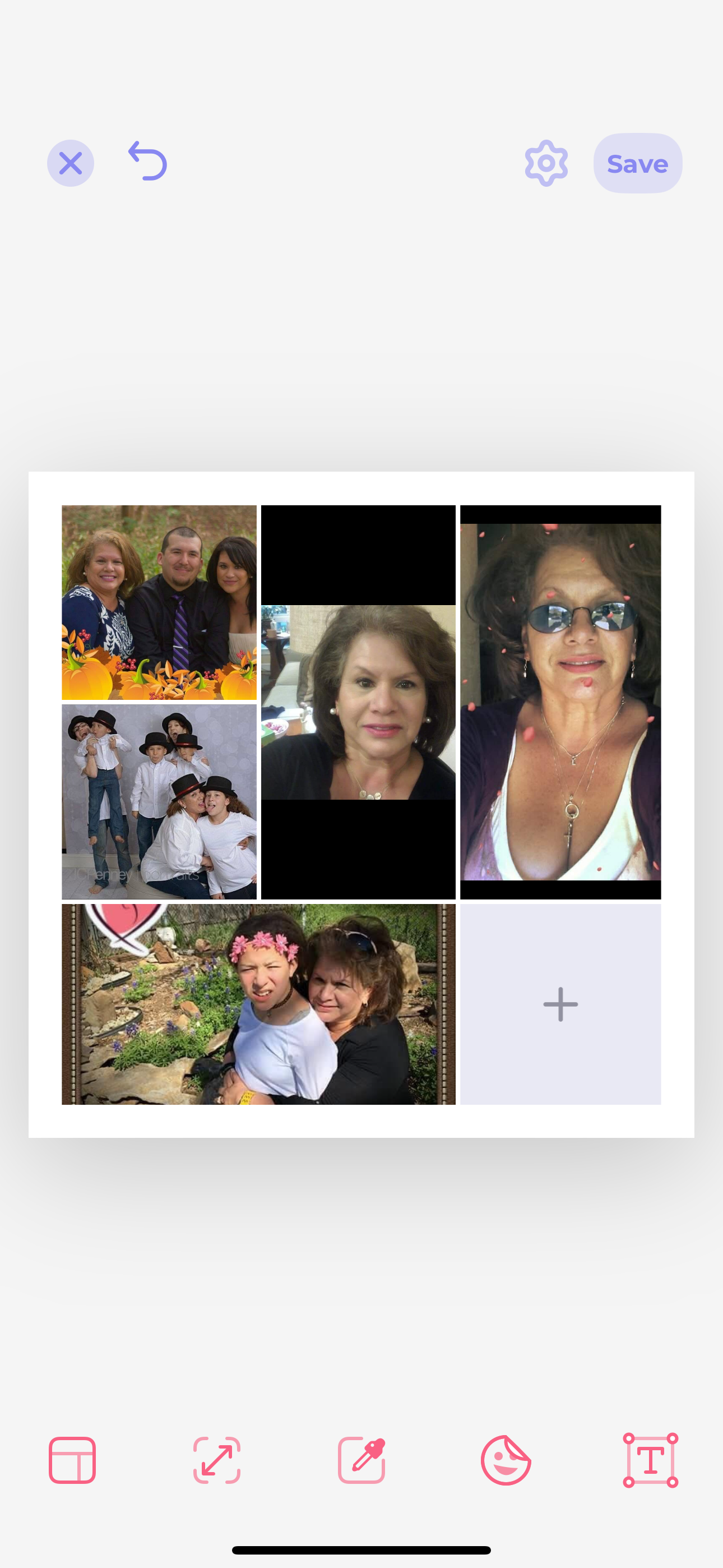Viewport: 723px width, 1568px height.
Task: Close the collage editor
Action: pyautogui.click(x=71, y=163)
